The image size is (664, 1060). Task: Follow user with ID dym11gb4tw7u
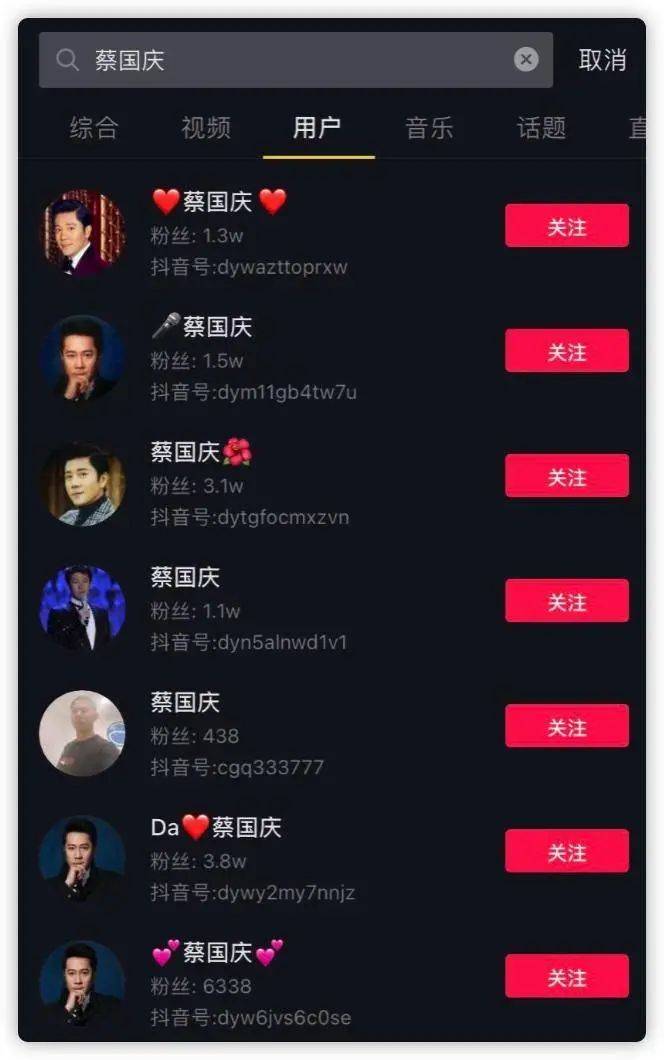[566, 351]
